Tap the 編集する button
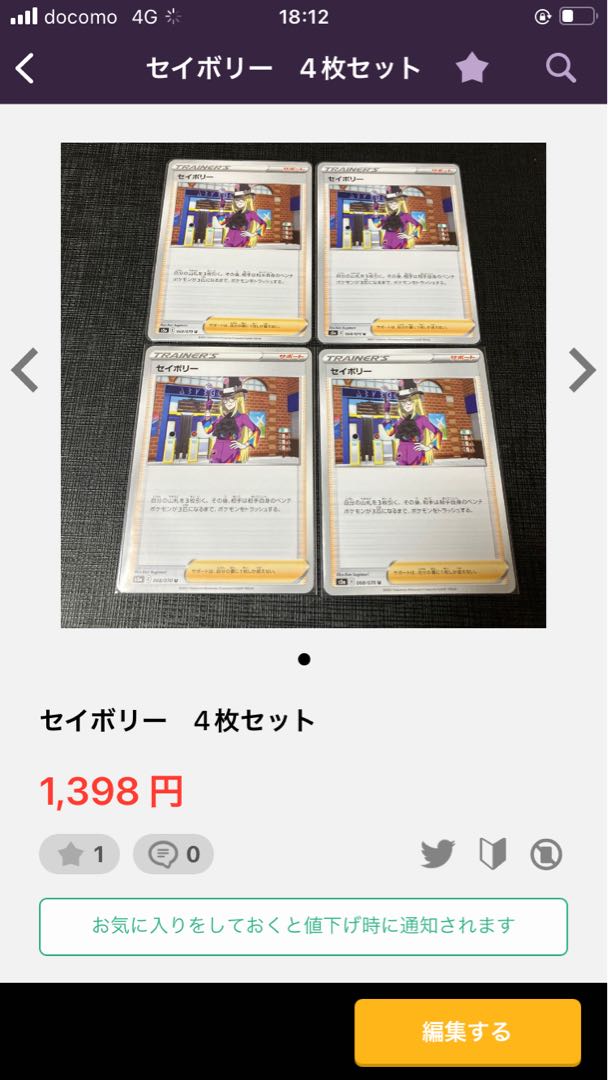 click(467, 1031)
